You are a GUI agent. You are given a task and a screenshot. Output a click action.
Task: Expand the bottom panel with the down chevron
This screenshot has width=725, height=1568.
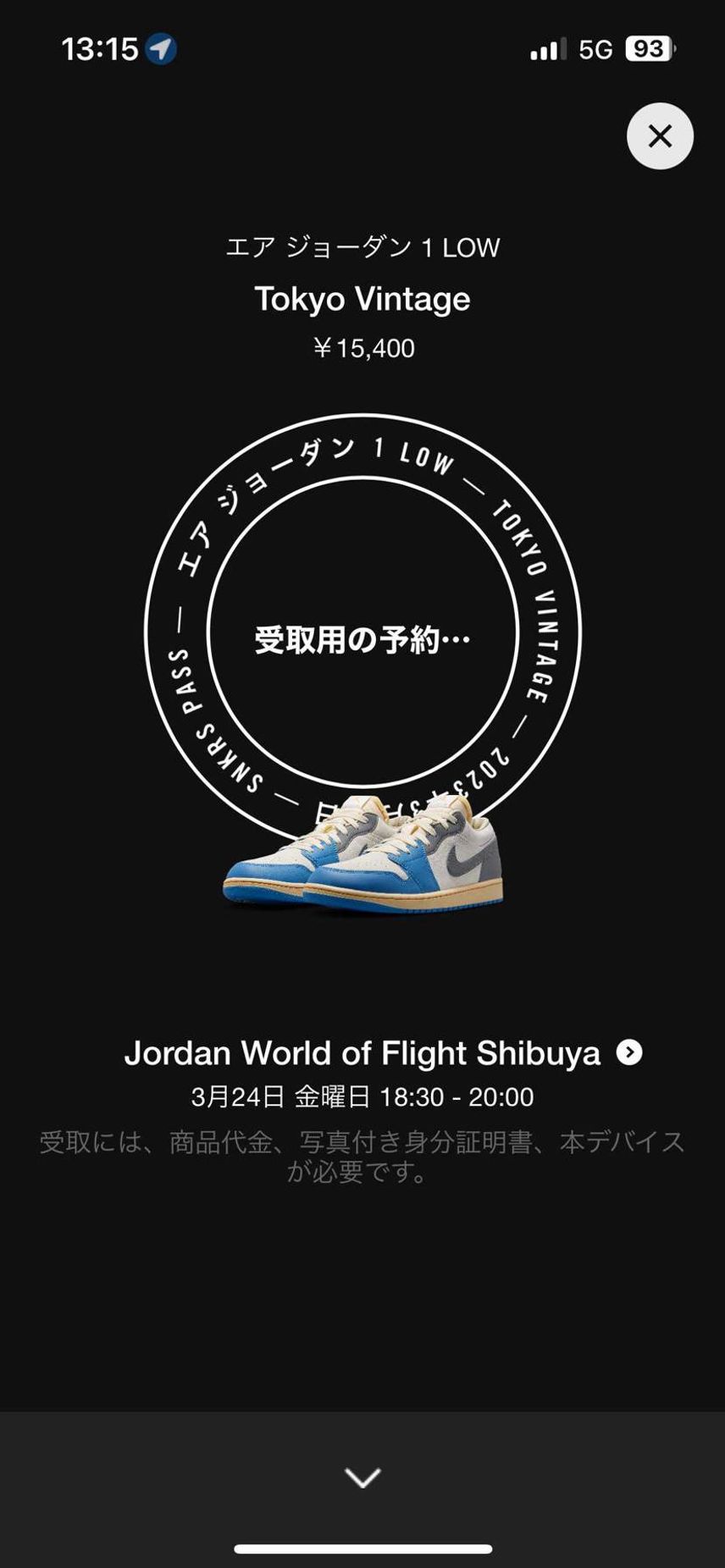[x=362, y=1478]
